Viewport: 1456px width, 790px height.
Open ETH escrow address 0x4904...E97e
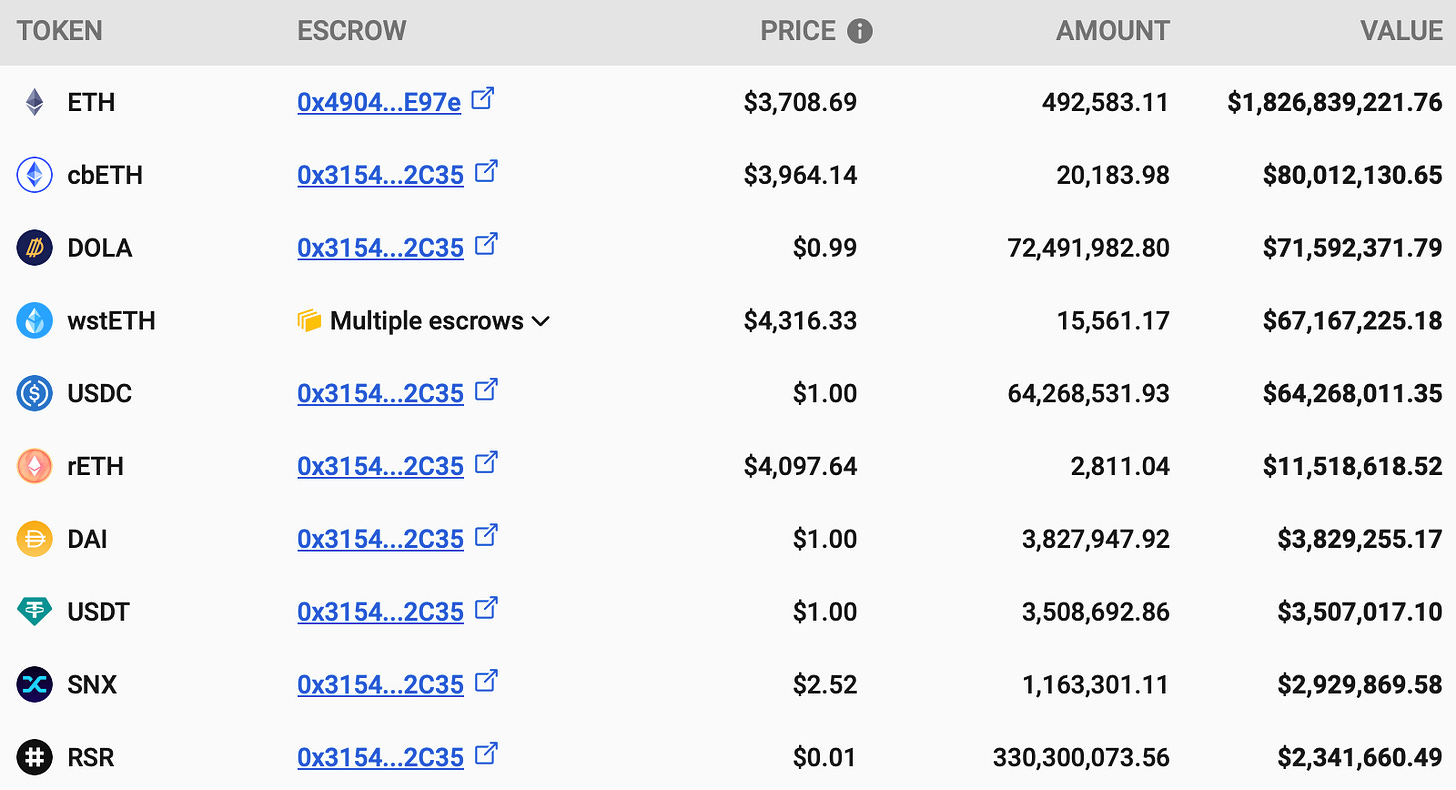click(x=379, y=102)
